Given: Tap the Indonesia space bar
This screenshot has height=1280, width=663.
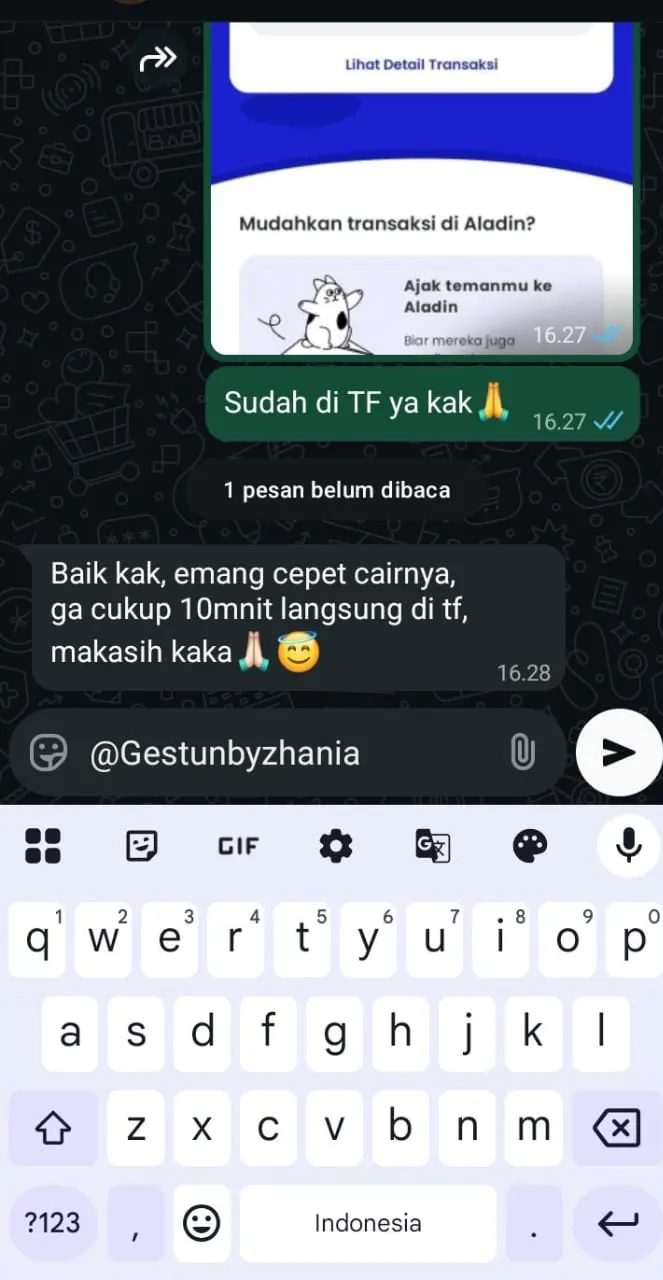Looking at the screenshot, I should [x=367, y=1222].
